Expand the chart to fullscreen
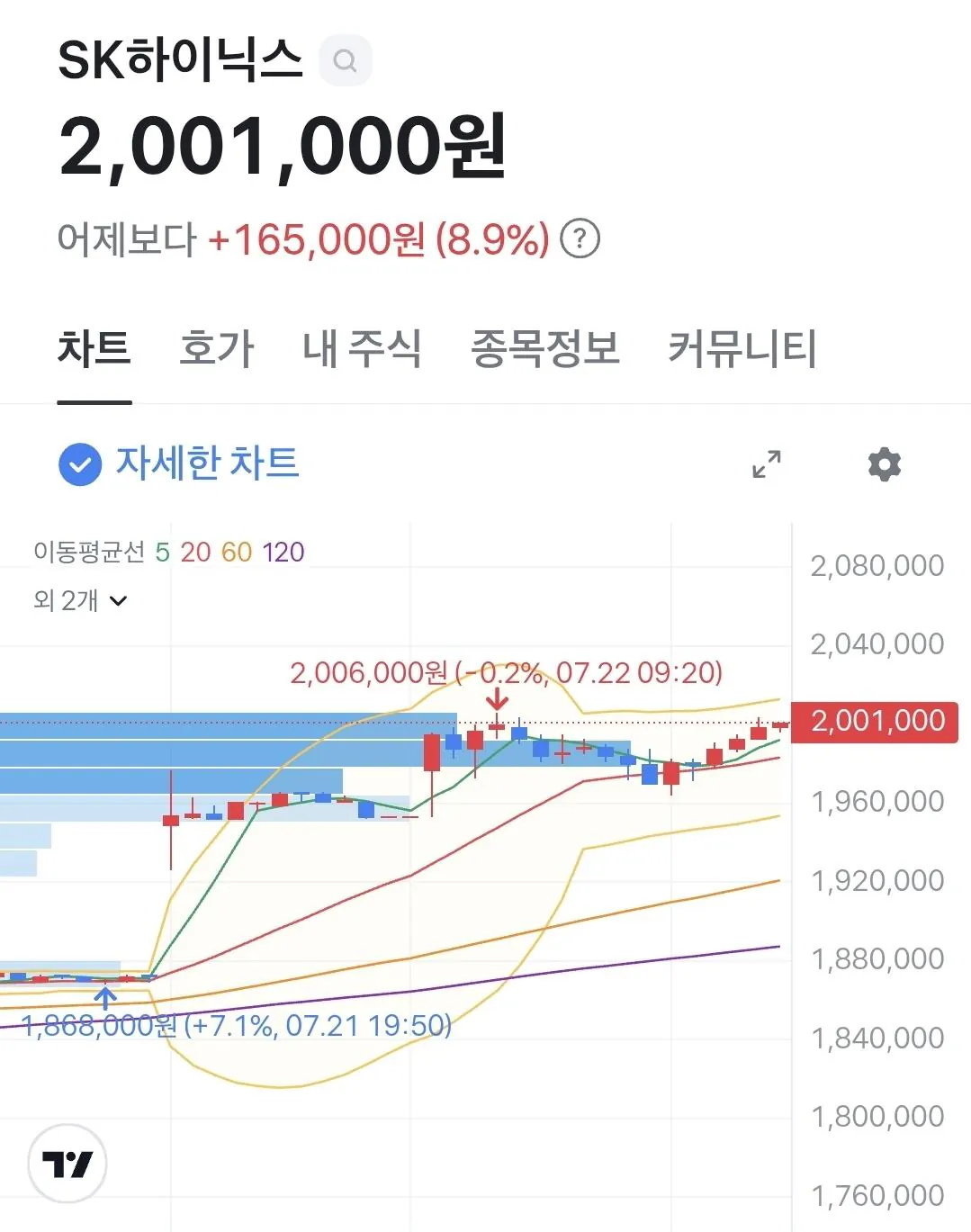The height and width of the screenshot is (1232, 971). pyautogui.click(x=767, y=464)
